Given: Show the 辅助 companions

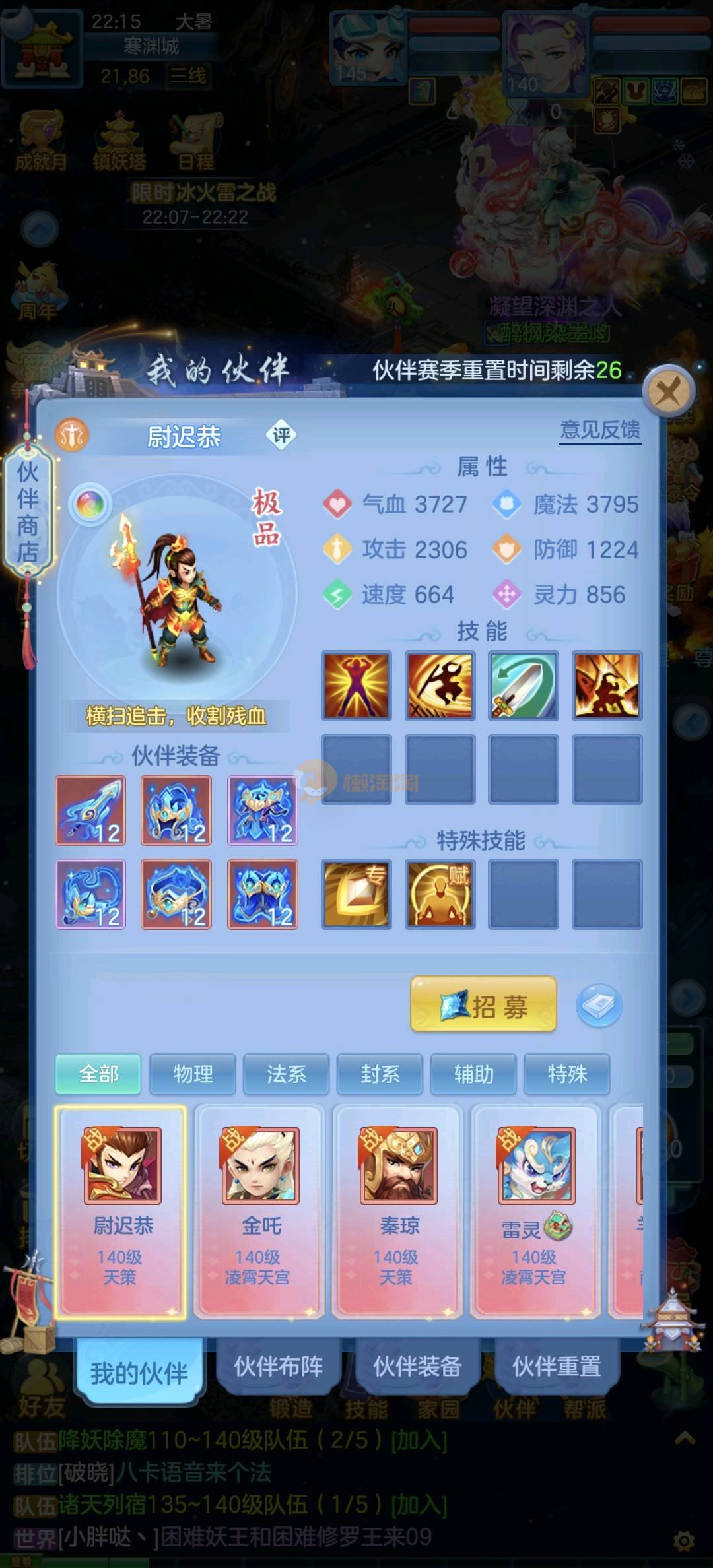Looking at the screenshot, I should point(473,1074).
